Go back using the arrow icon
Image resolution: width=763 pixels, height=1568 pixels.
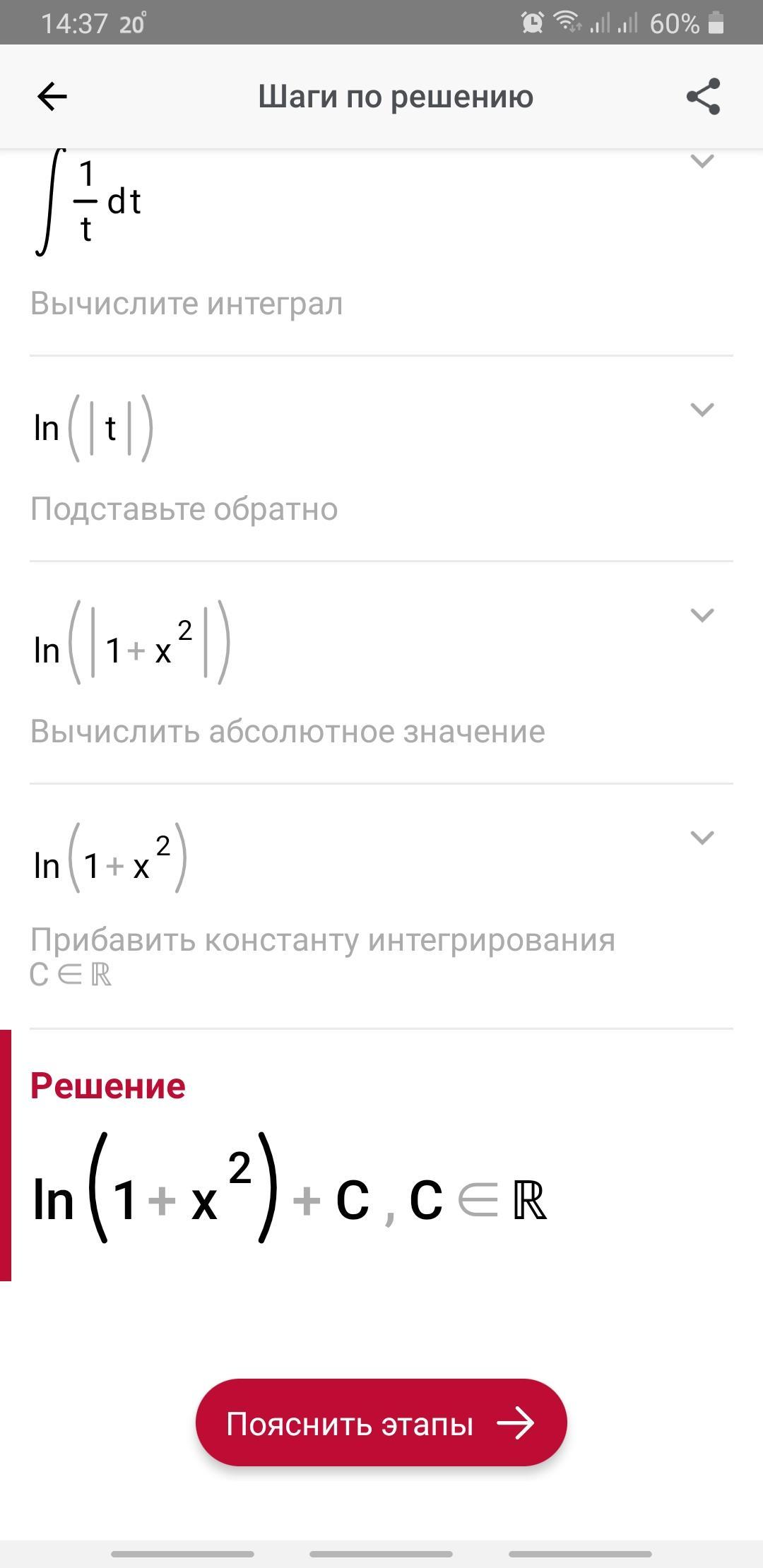click(x=52, y=97)
